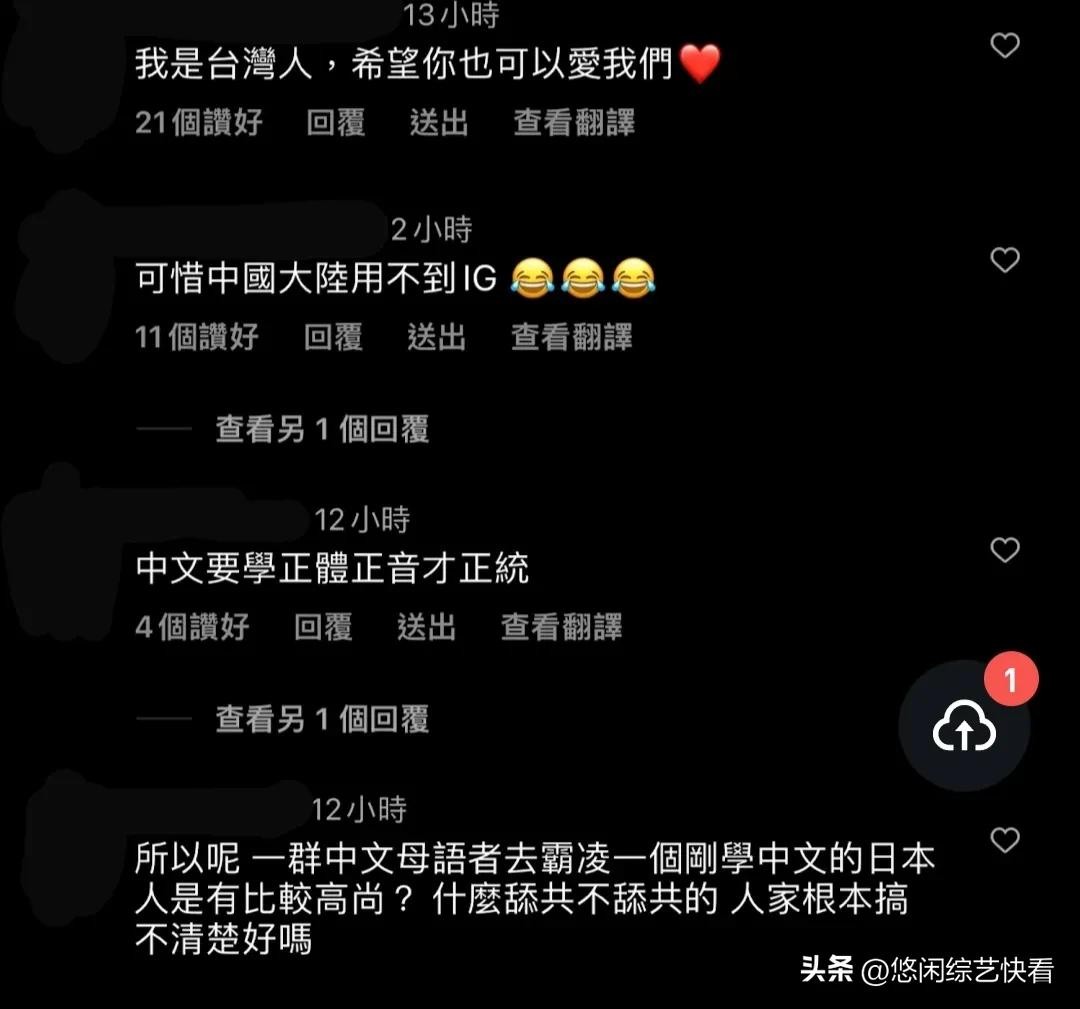Open the floating cloud upload button
The height and width of the screenshot is (1009, 1080).
[x=964, y=730]
